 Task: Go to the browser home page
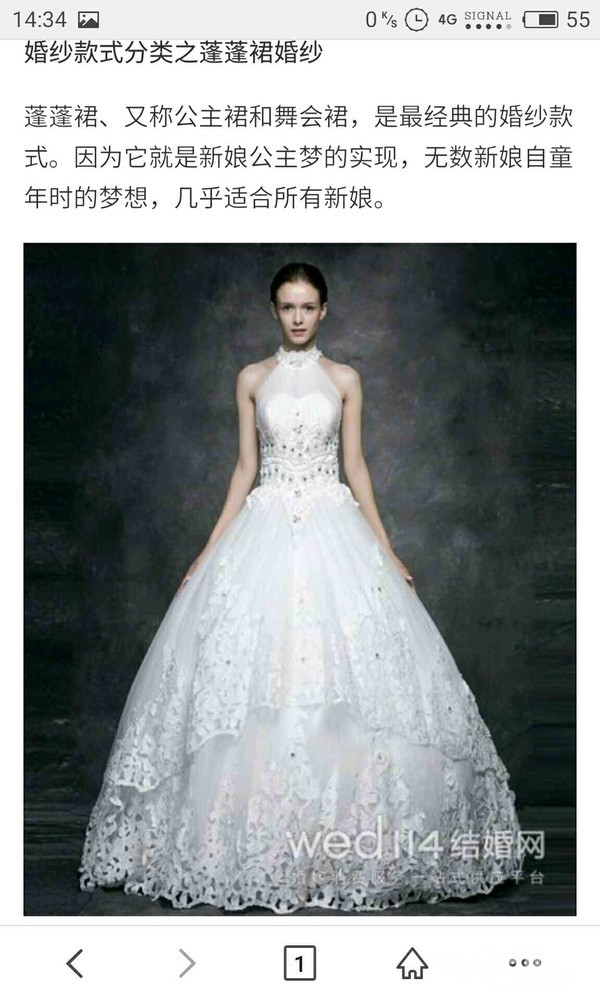click(x=413, y=962)
